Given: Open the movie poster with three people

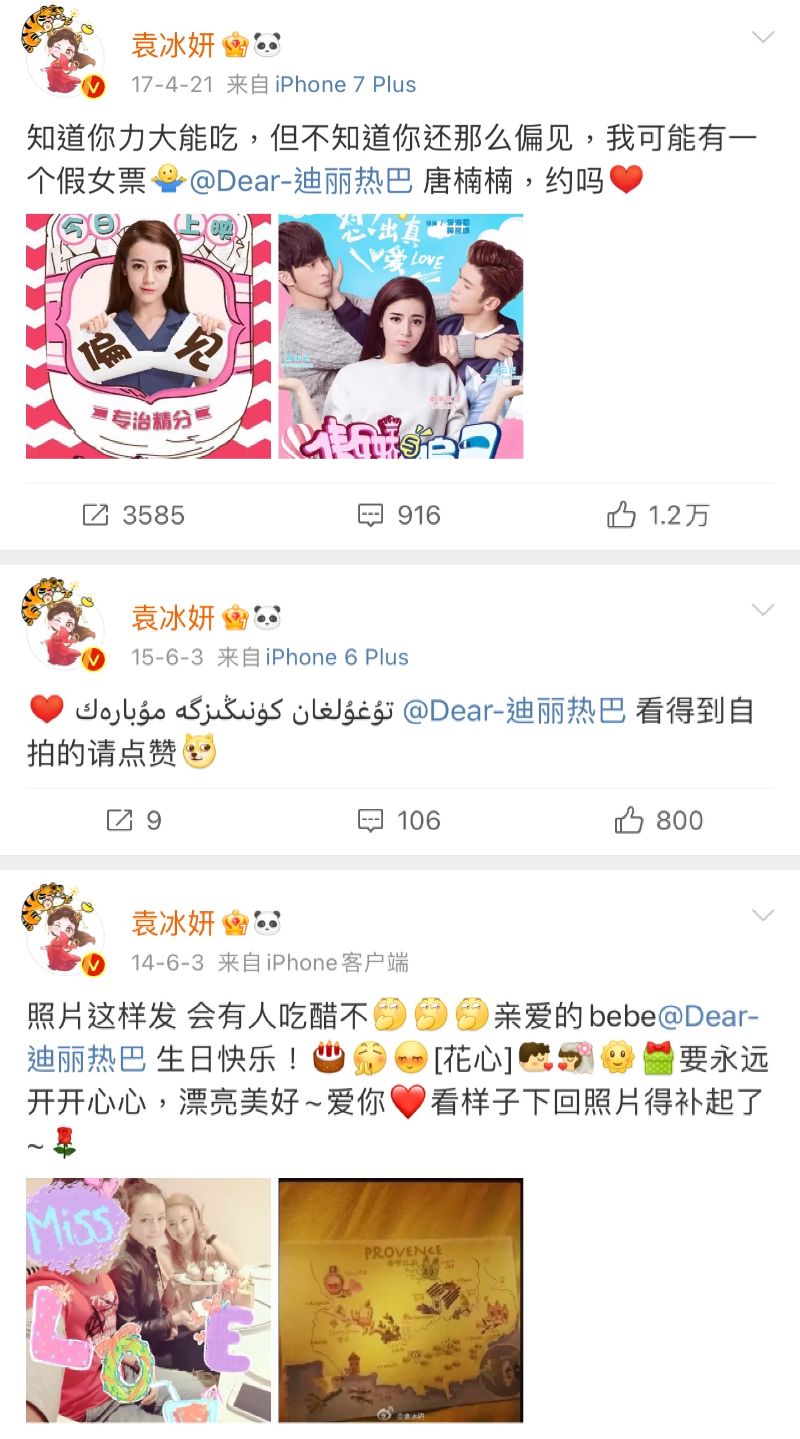Looking at the screenshot, I should coord(400,336).
